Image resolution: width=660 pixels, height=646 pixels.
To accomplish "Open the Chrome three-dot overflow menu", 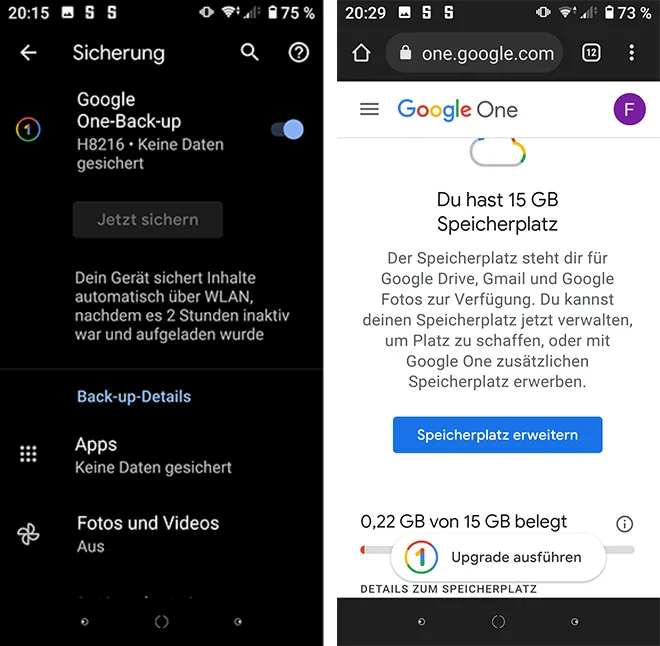I will click(631, 53).
